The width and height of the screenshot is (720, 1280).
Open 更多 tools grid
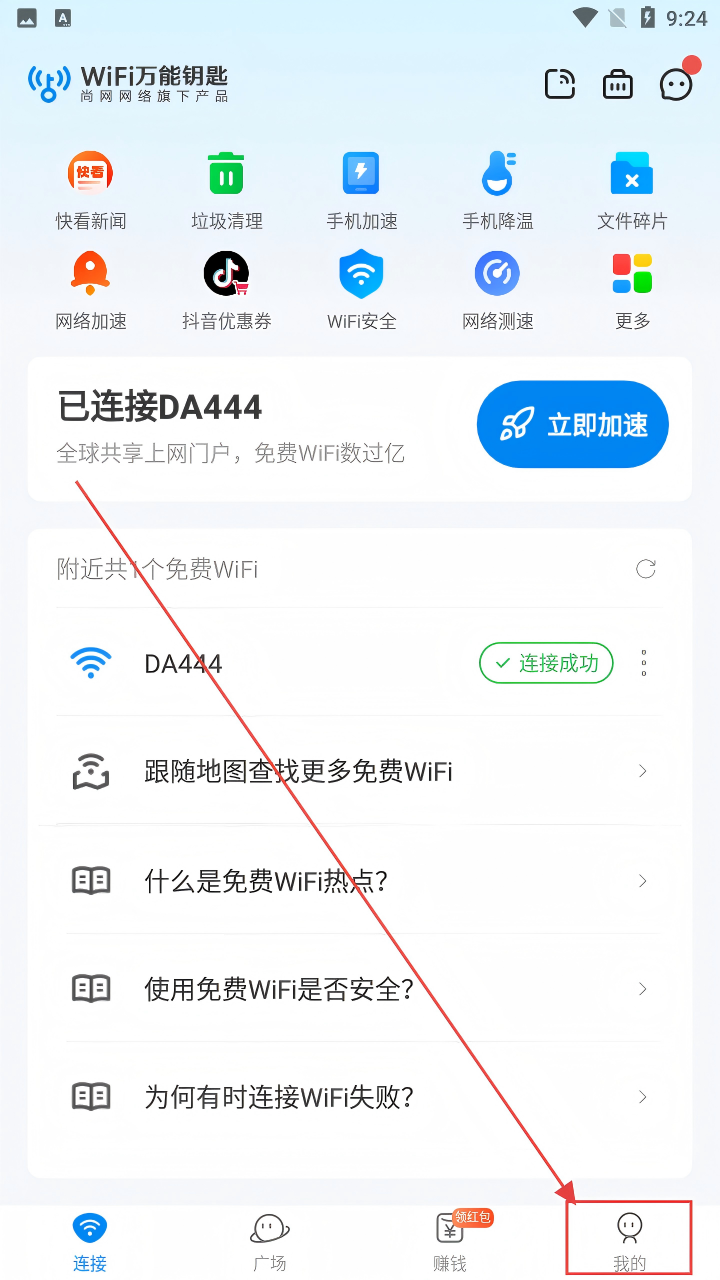pyautogui.click(x=632, y=290)
